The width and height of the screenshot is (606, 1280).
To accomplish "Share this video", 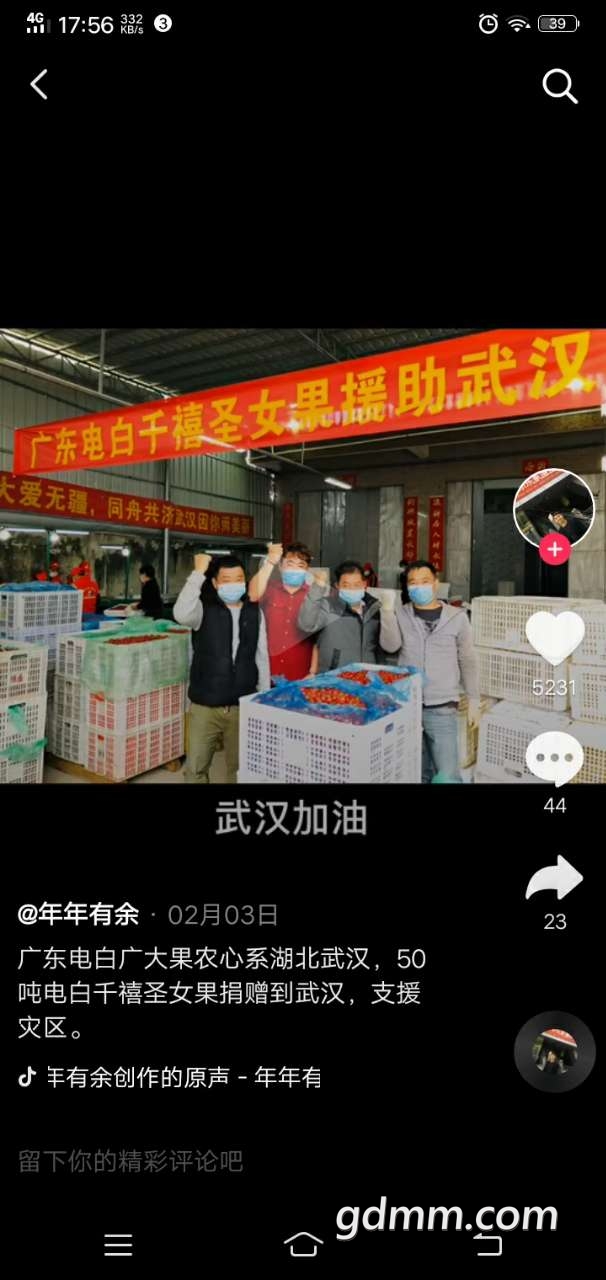I will click(555, 879).
